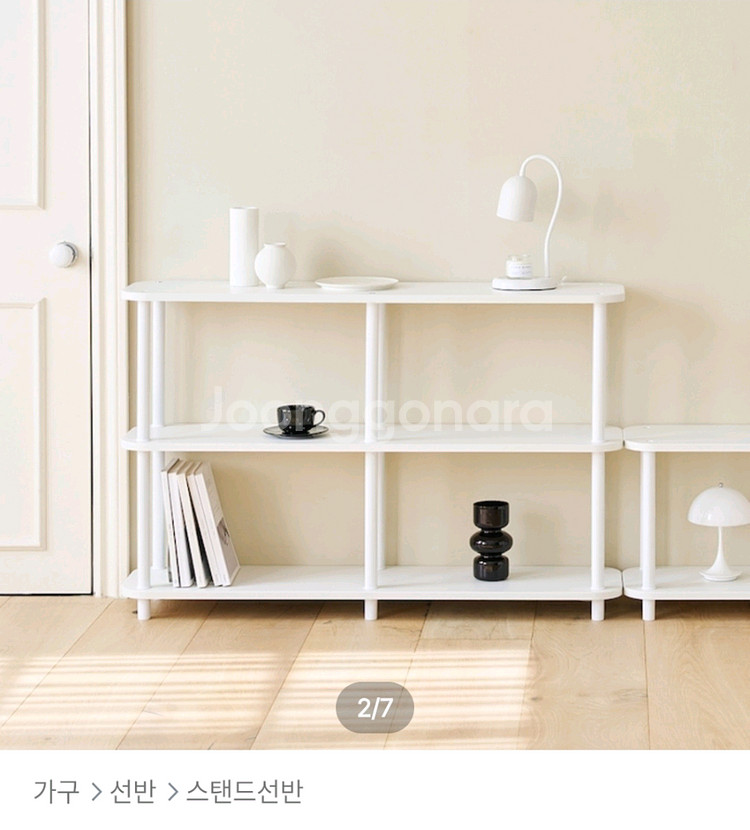Go to the 선반 category breadcrumb

[x=133, y=791]
